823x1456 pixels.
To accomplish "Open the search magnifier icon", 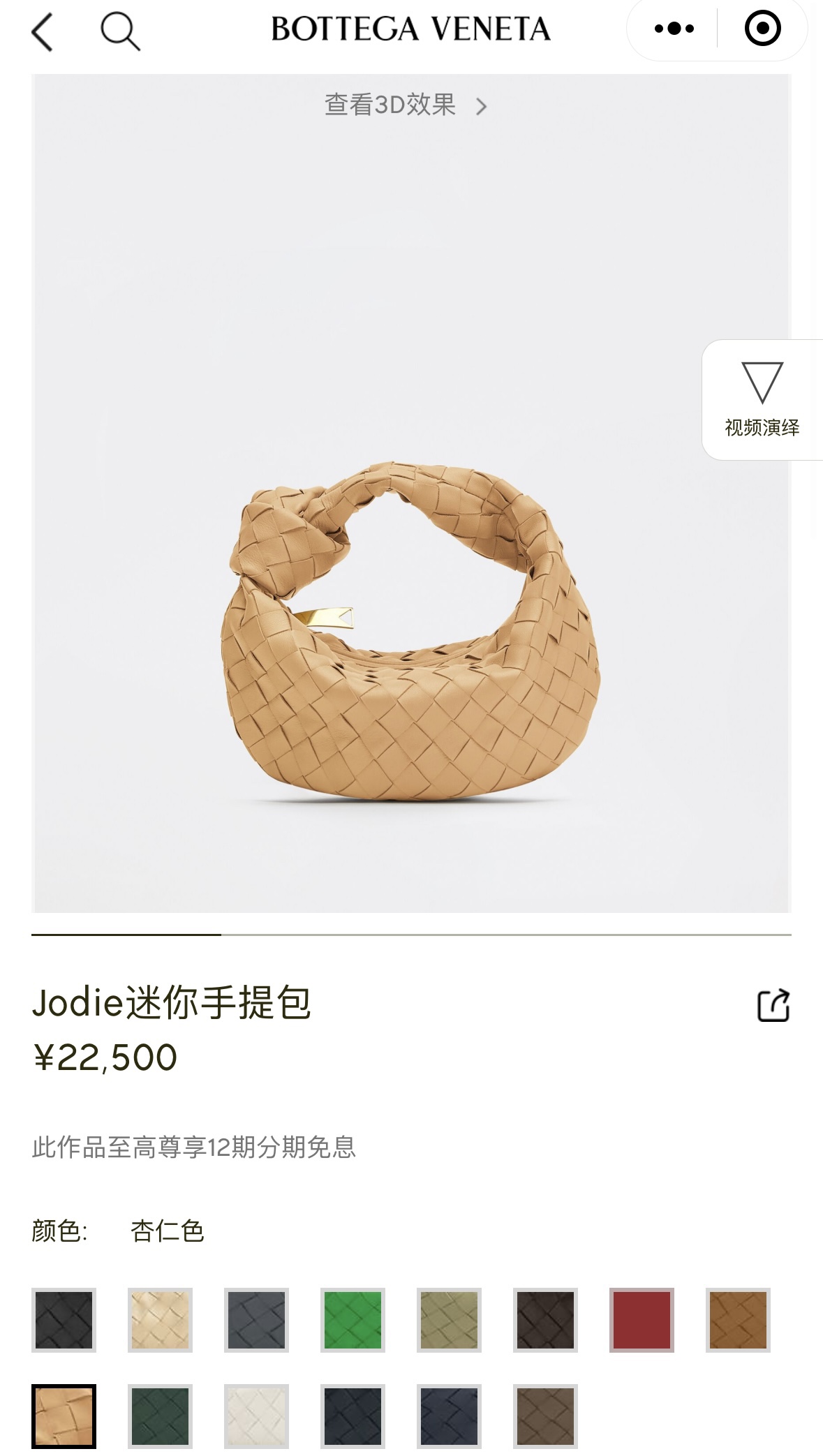I will pyautogui.click(x=120, y=32).
